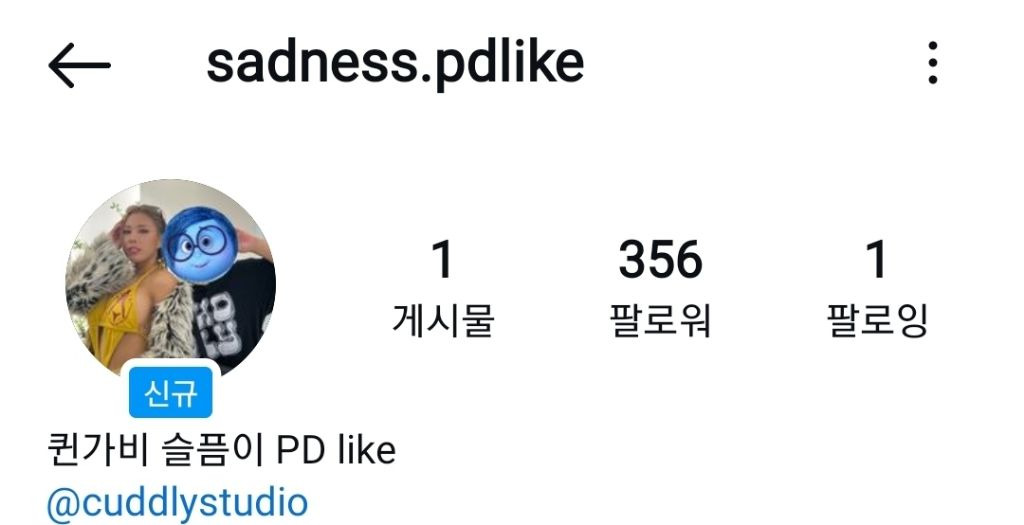This screenshot has height=525, width=1024.
Task: Go back using the arrow icon
Action: click(x=78, y=65)
